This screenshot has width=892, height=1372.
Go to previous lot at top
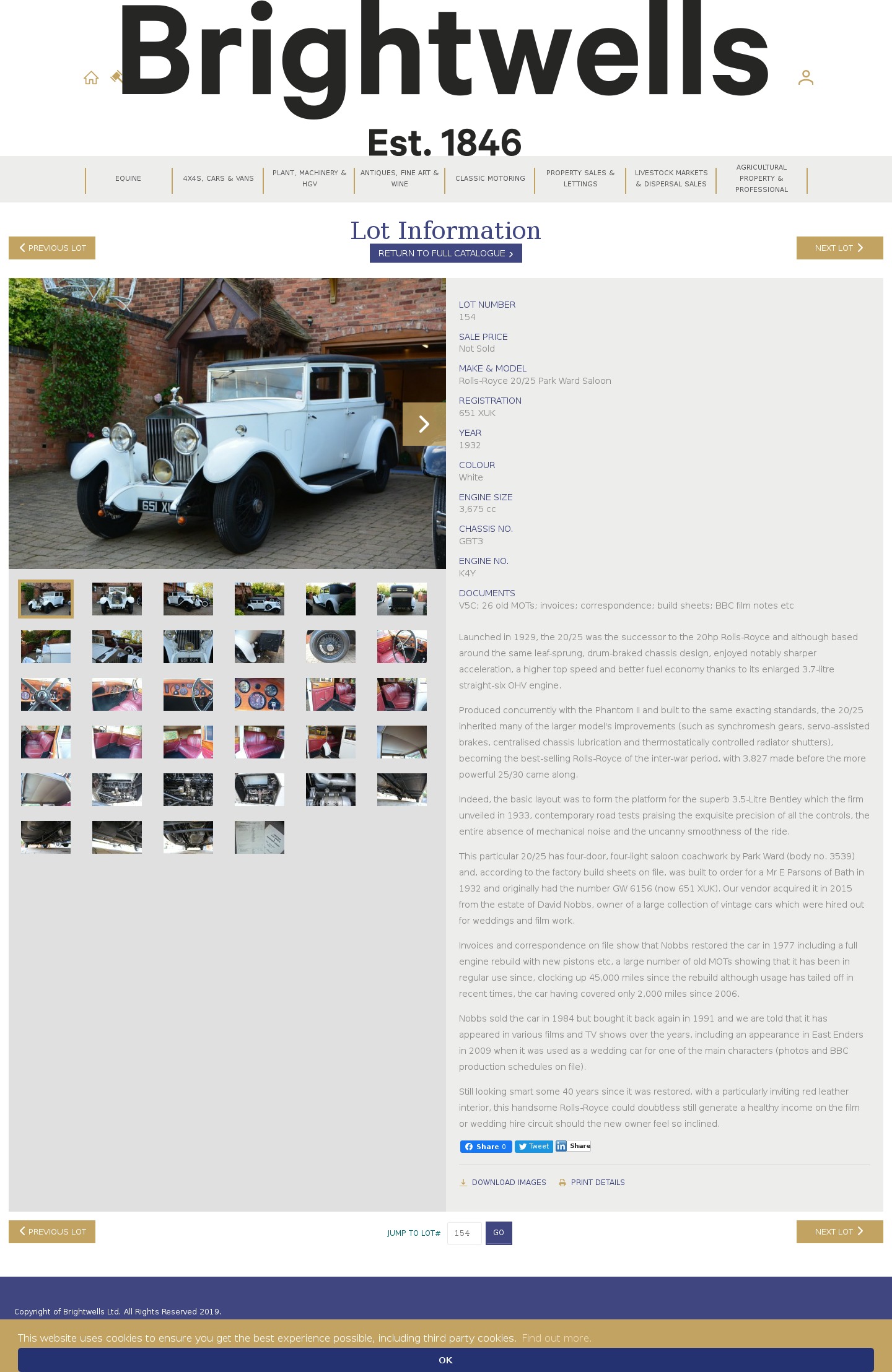tap(52, 248)
